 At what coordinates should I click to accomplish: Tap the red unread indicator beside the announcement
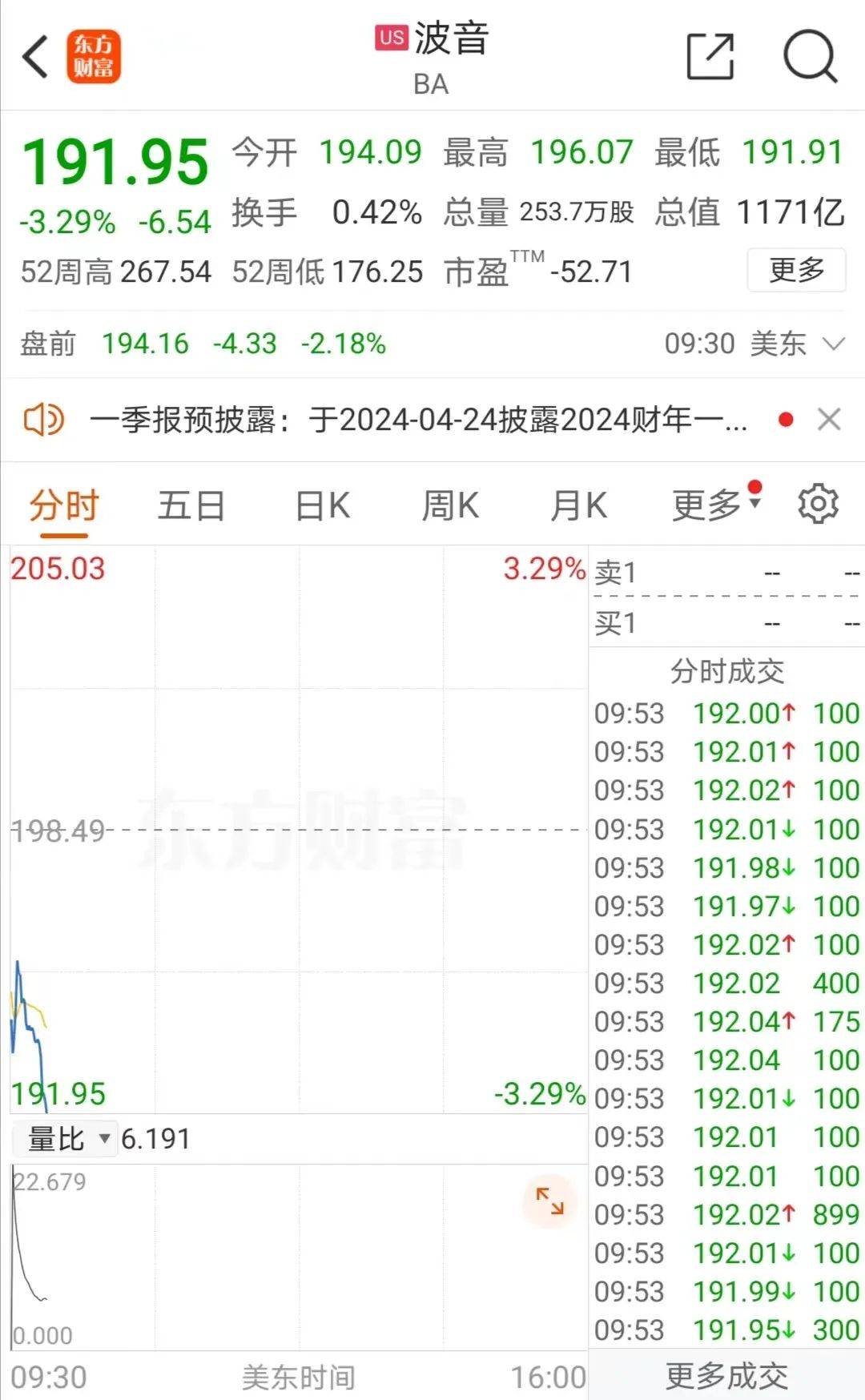[786, 418]
